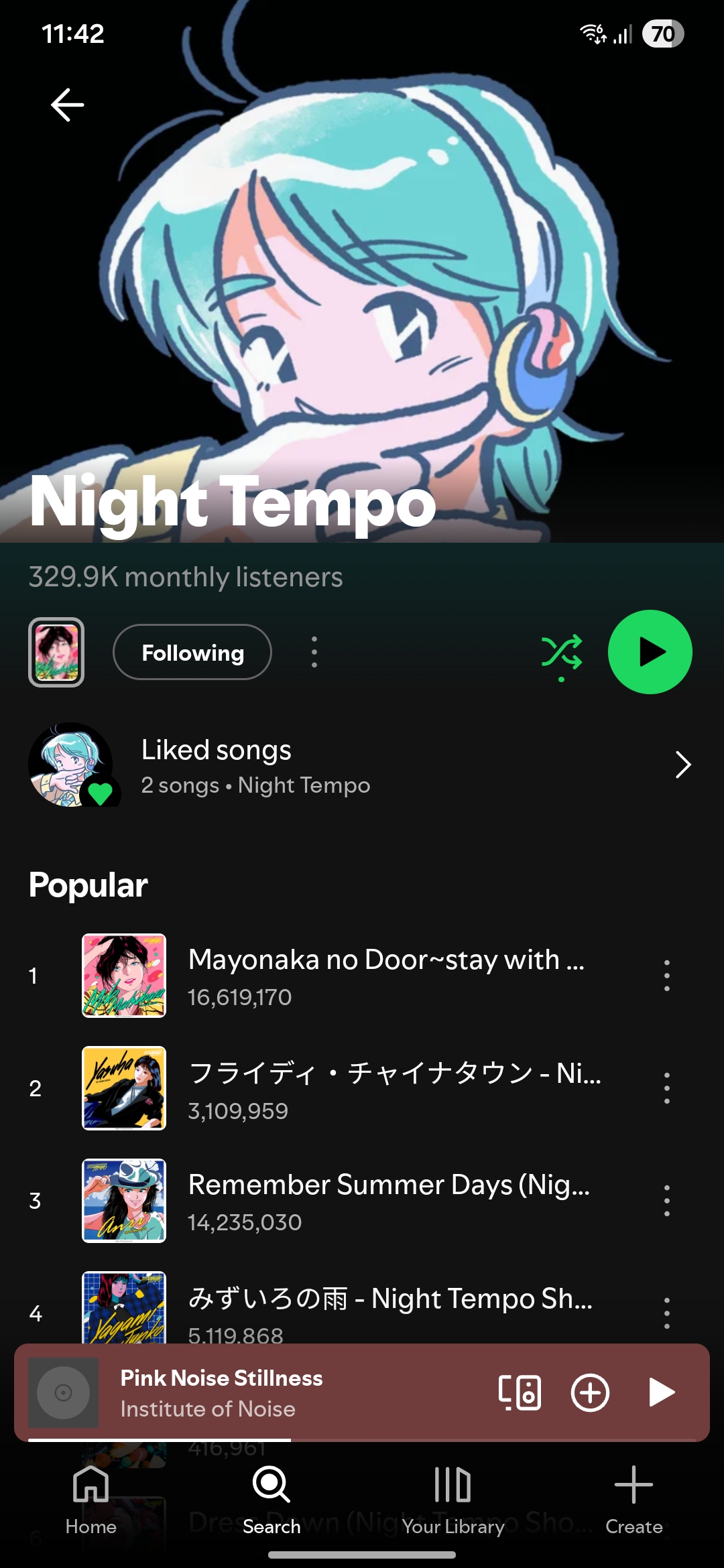This screenshot has height=1568, width=724.
Task: Tap the Following button to unfollow
Action: pyautogui.click(x=192, y=652)
